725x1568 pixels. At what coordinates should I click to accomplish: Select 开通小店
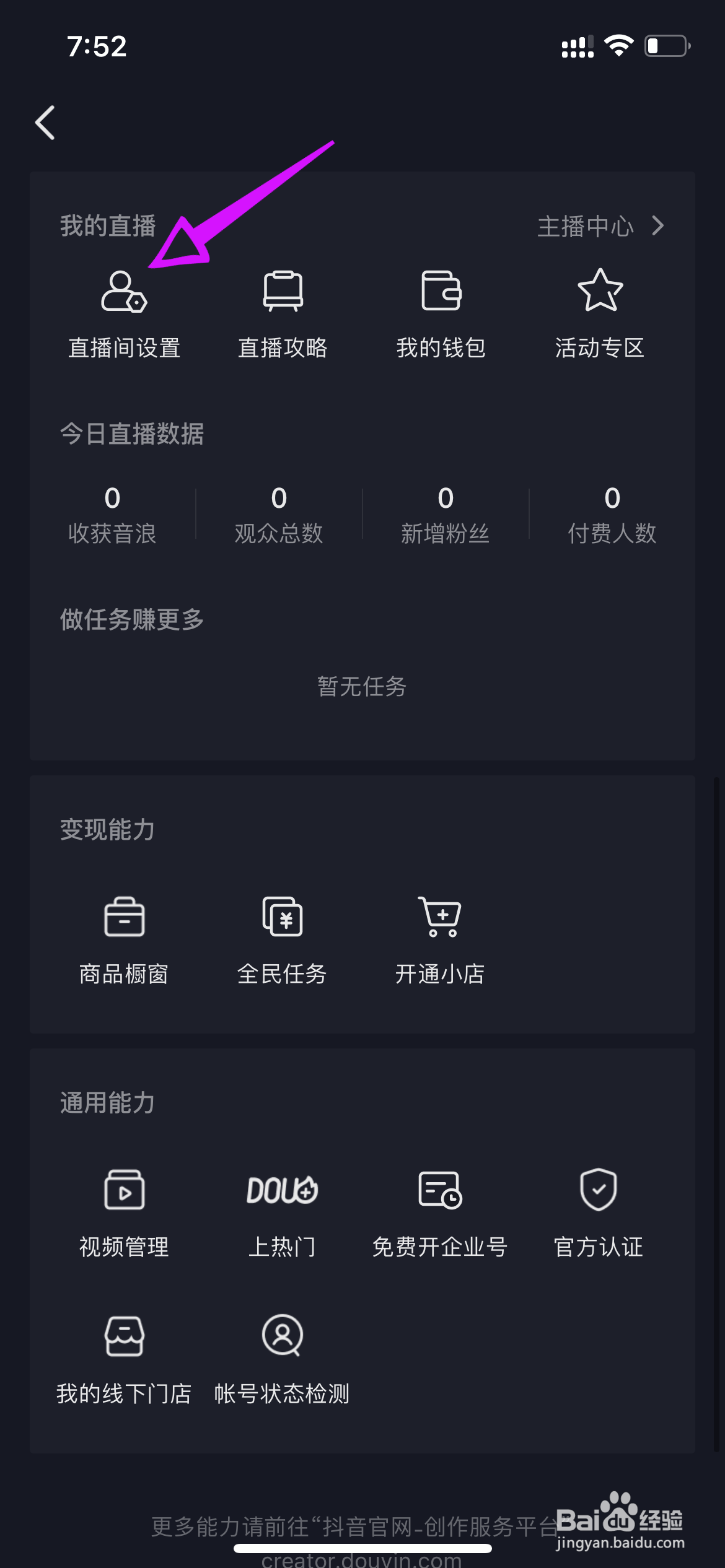click(441, 941)
